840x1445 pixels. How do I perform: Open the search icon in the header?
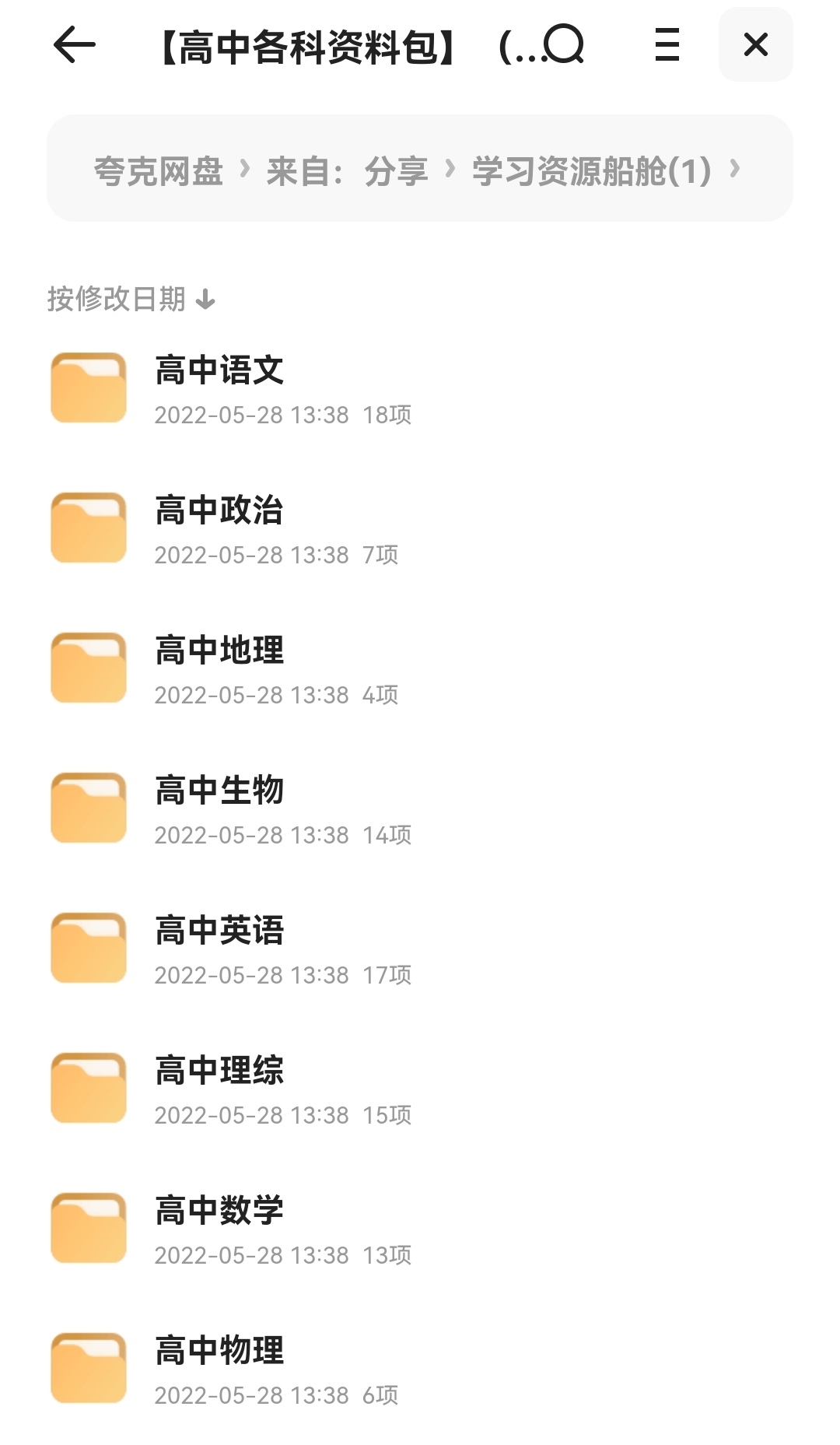[563, 44]
